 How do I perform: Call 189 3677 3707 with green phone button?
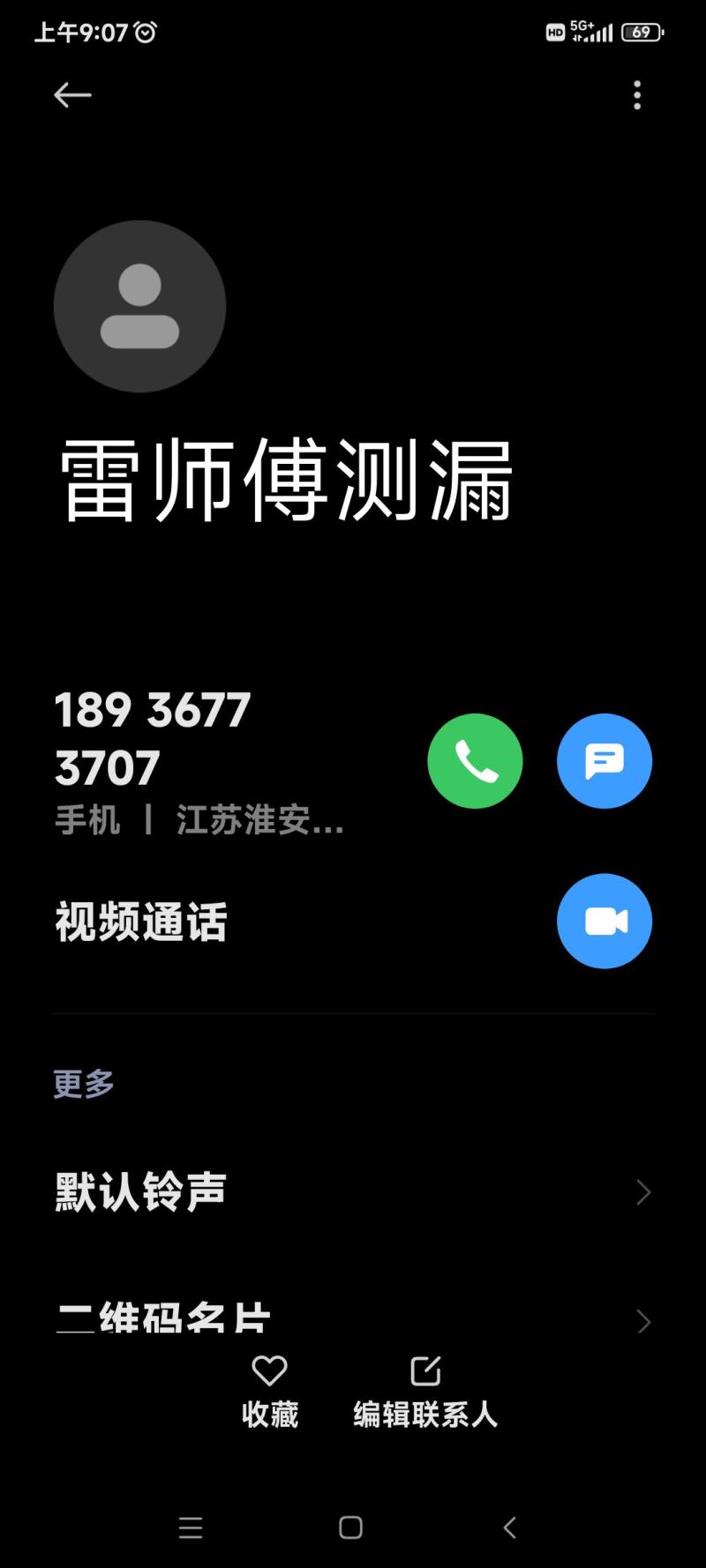click(475, 761)
